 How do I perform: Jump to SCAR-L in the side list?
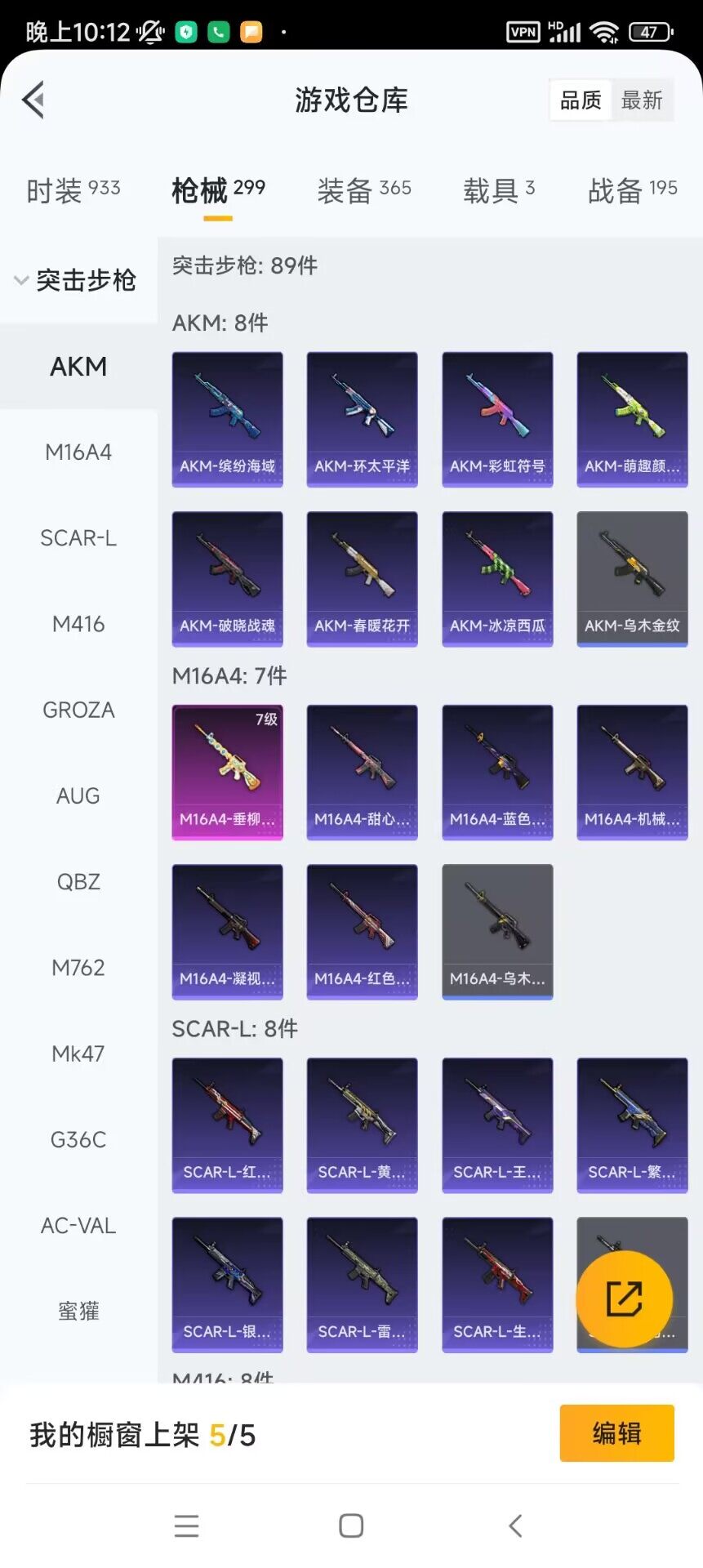[x=78, y=538]
